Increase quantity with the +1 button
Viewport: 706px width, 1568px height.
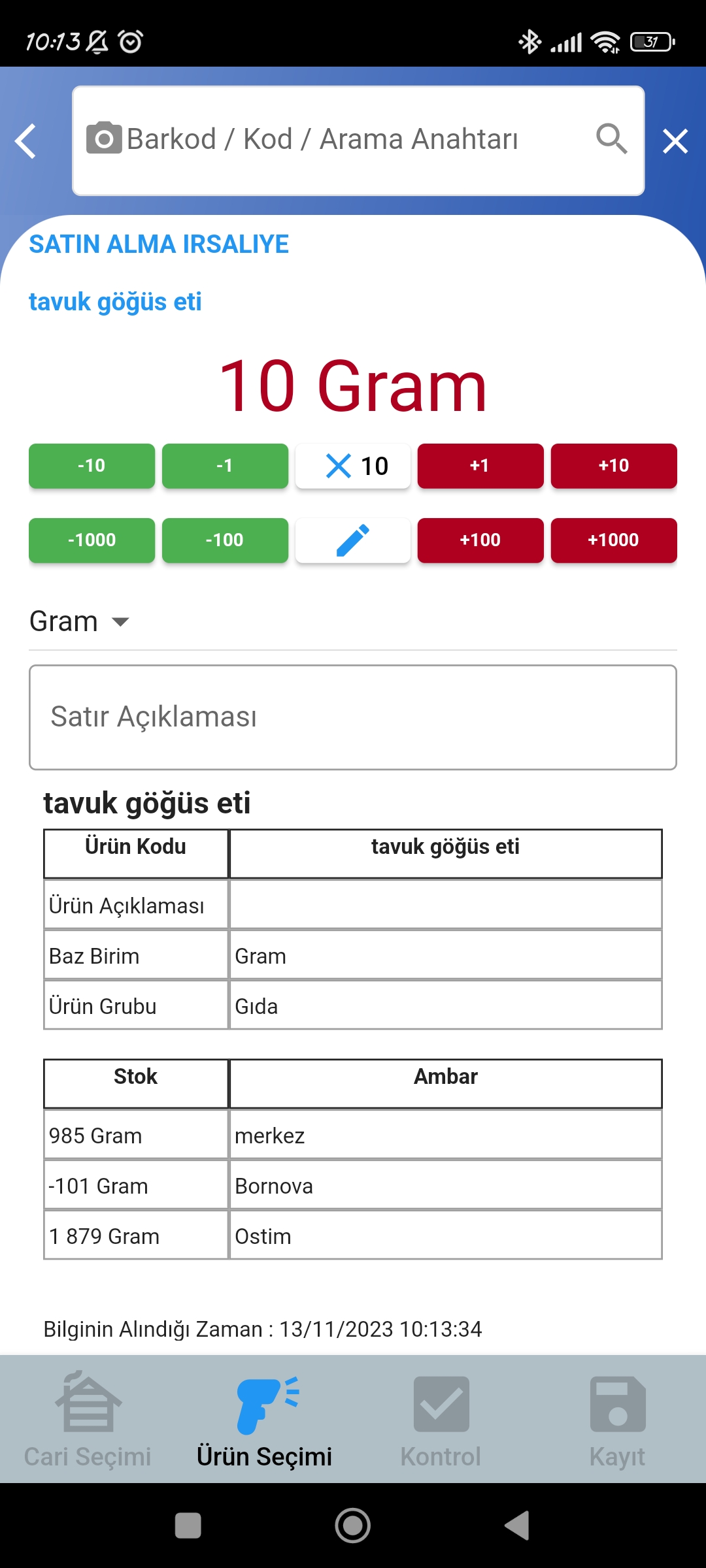coord(480,466)
